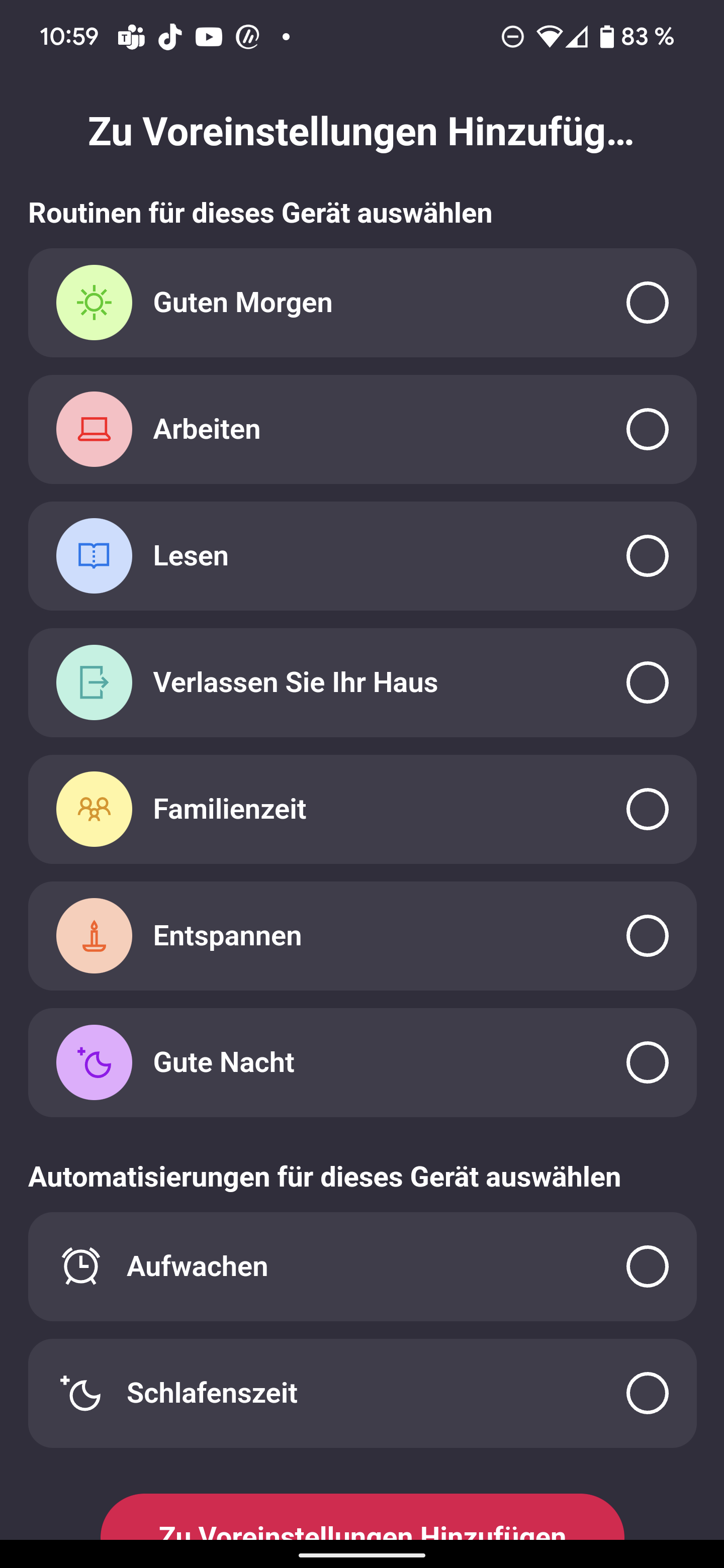Image resolution: width=724 pixels, height=1568 pixels.
Task: Tap Zu Voreinstellungen Hinzufügen button
Action: click(361, 1522)
